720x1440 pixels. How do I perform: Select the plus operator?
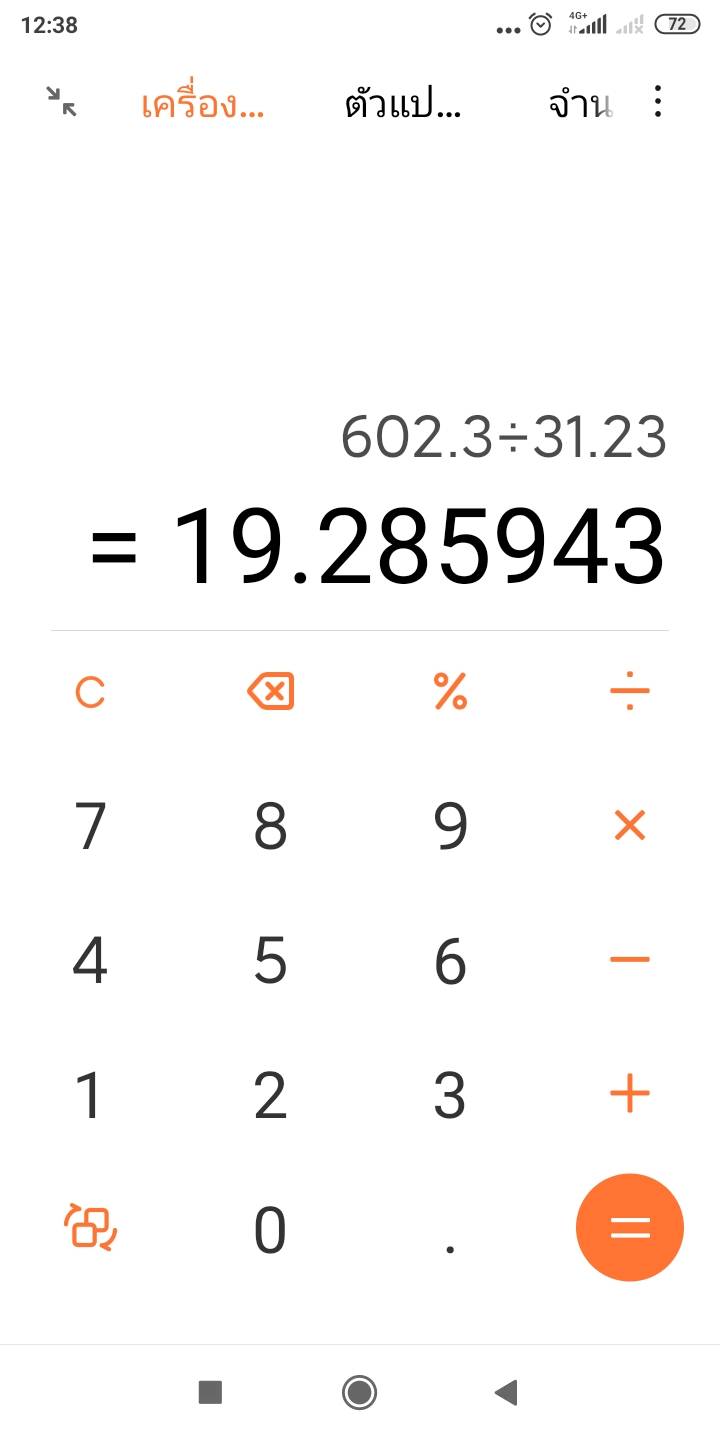[x=630, y=1093]
